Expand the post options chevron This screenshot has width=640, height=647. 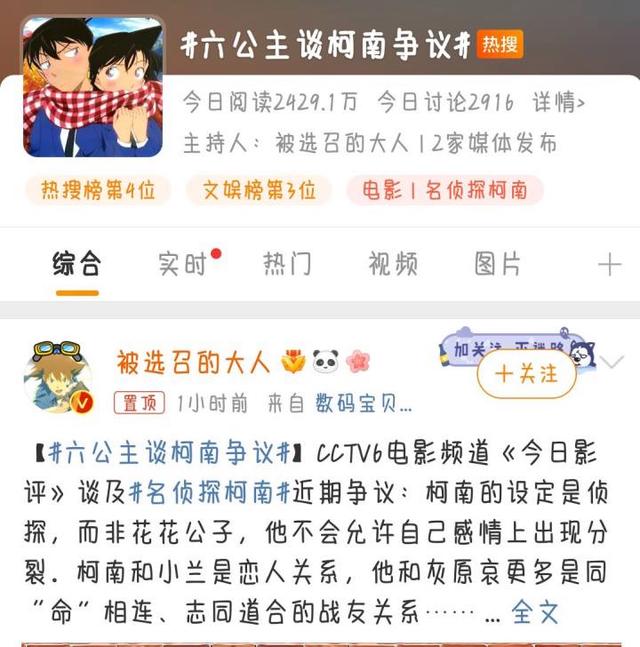pyautogui.click(x=612, y=361)
